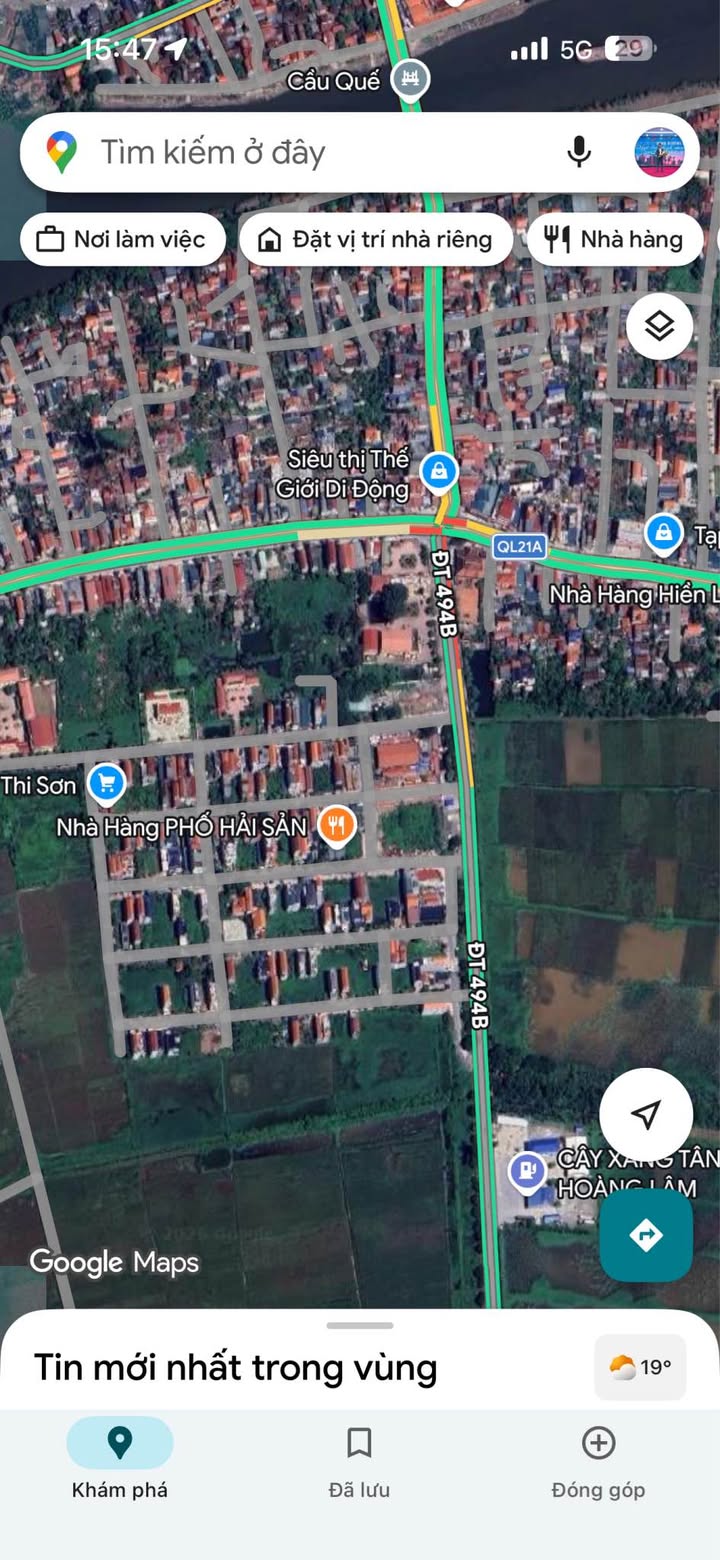Go to the "Đóng góp" tab
Image resolution: width=720 pixels, height=1560 pixels.
pos(598,1461)
